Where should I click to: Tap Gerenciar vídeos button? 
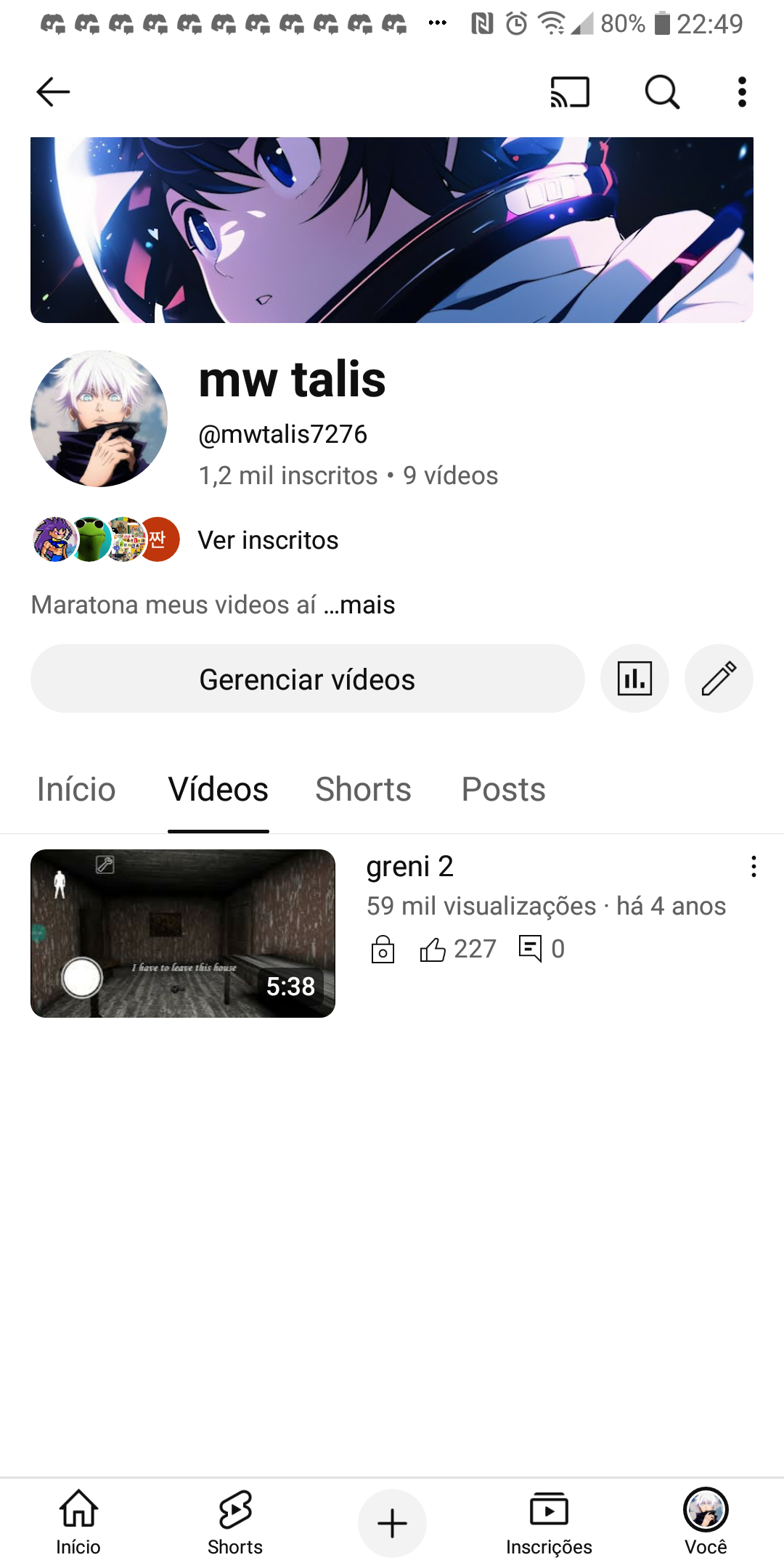pyautogui.click(x=307, y=679)
